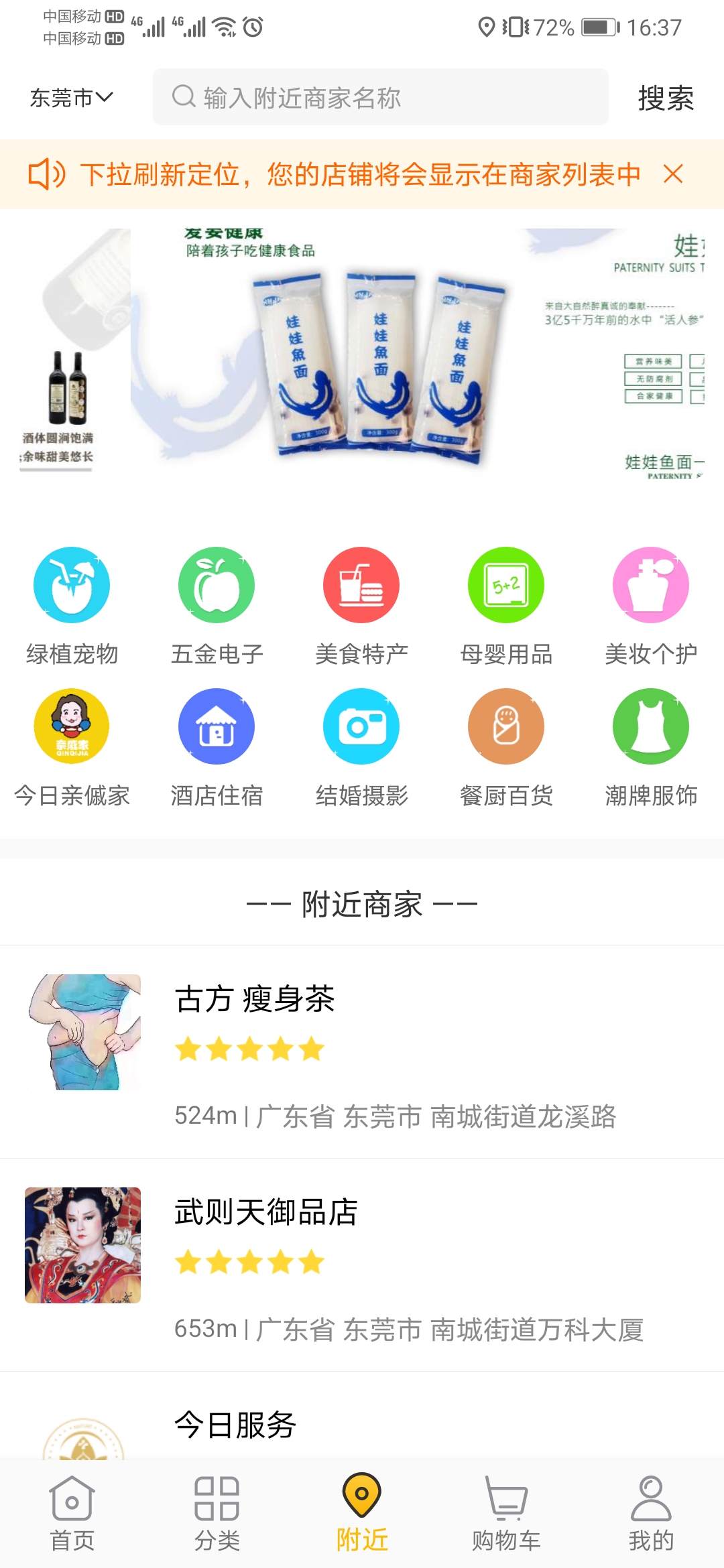Select the 潮牌服饰 clothing icon
The image size is (724, 1568).
[650, 726]
